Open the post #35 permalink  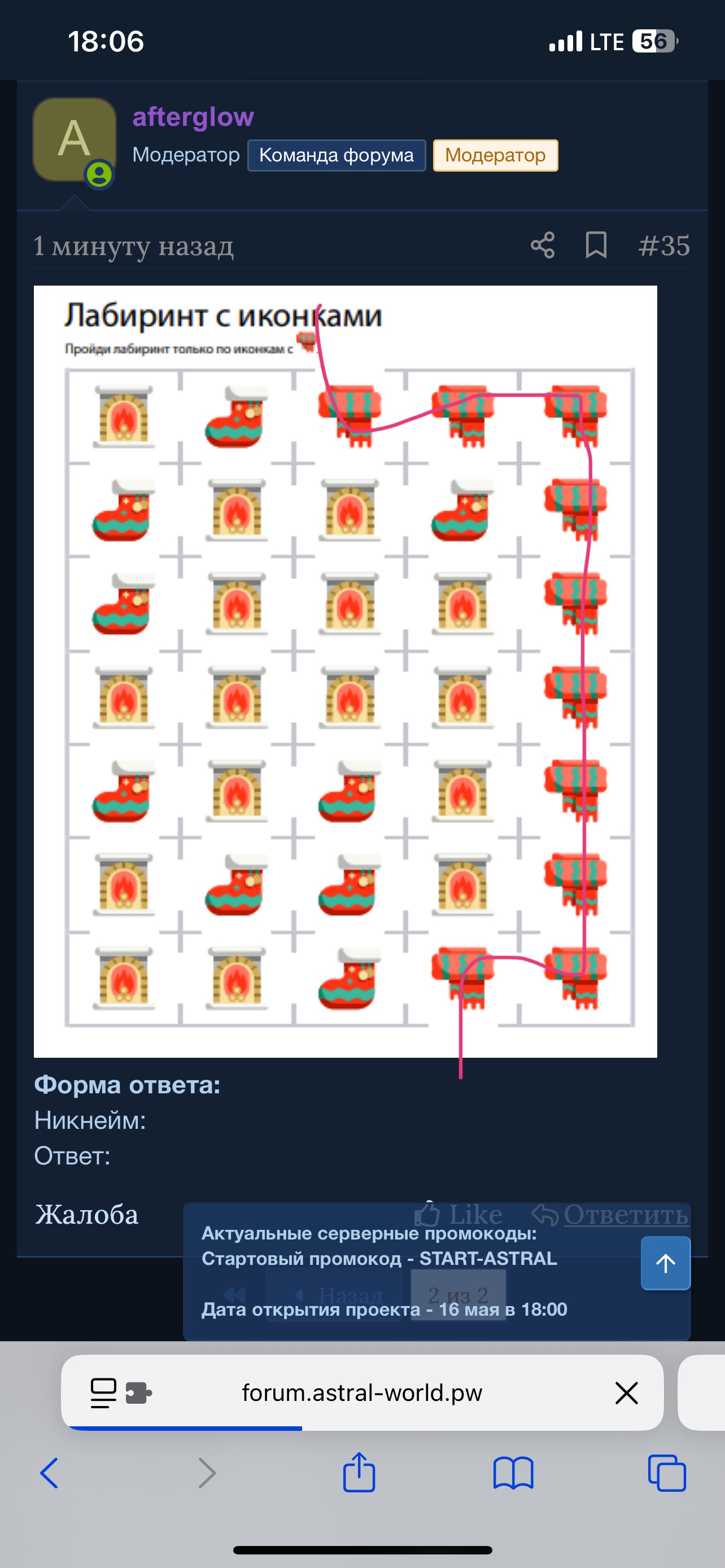663,246
